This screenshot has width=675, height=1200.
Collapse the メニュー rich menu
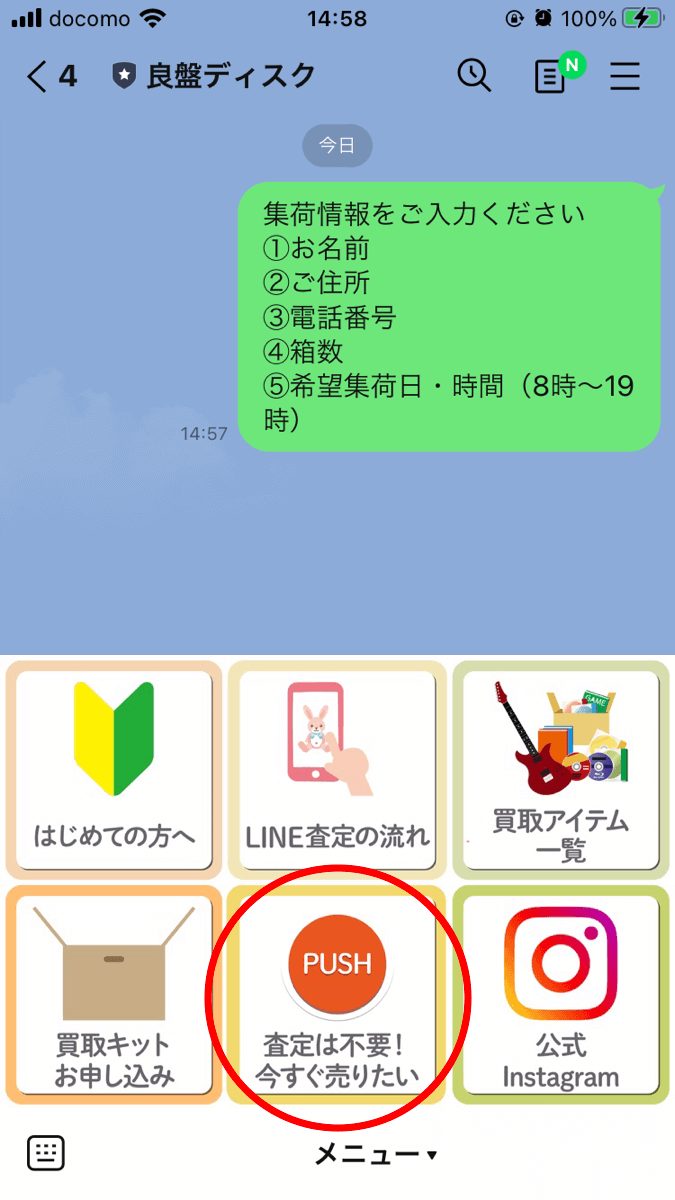[376, 1155]
